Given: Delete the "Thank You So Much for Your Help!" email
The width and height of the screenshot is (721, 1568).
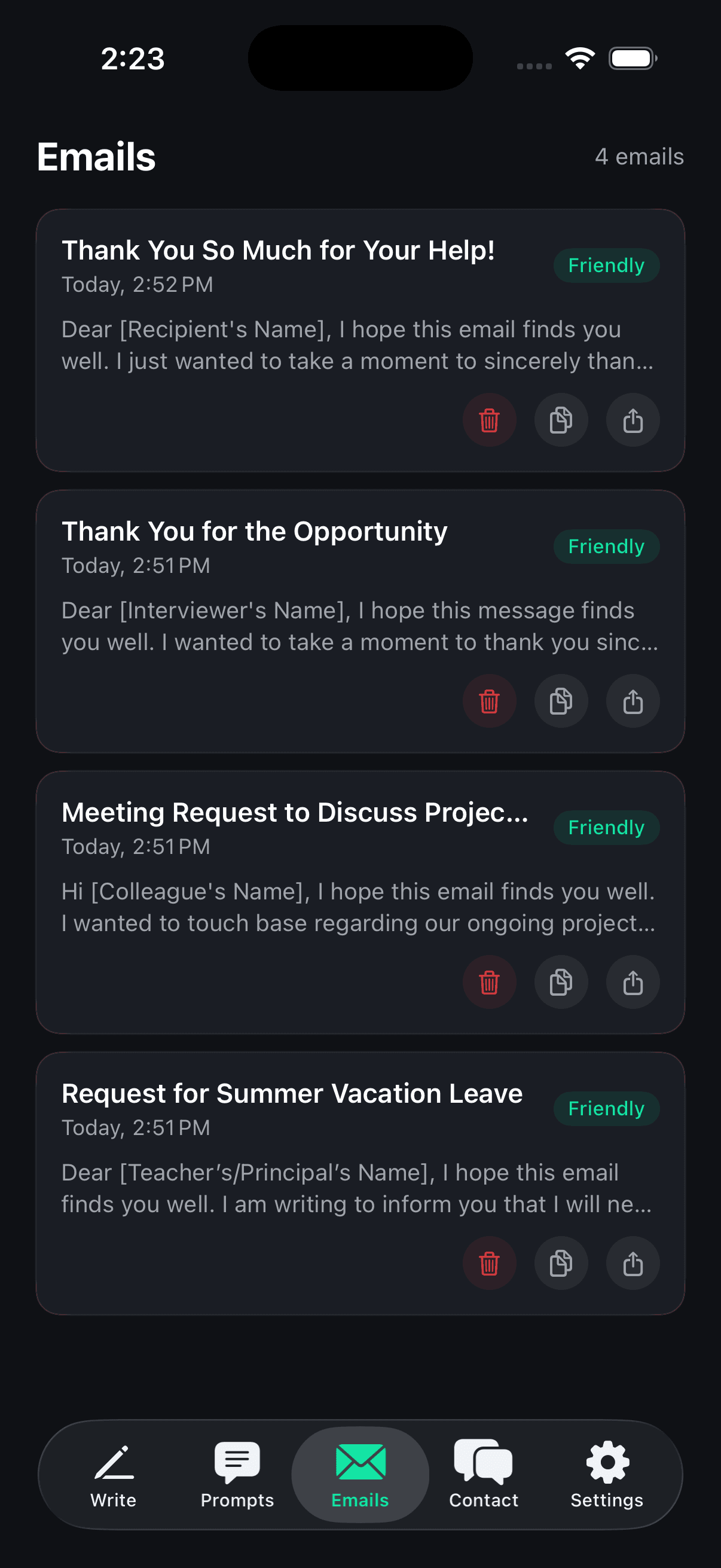Looking at the screenshot, I should coord(489,420).
